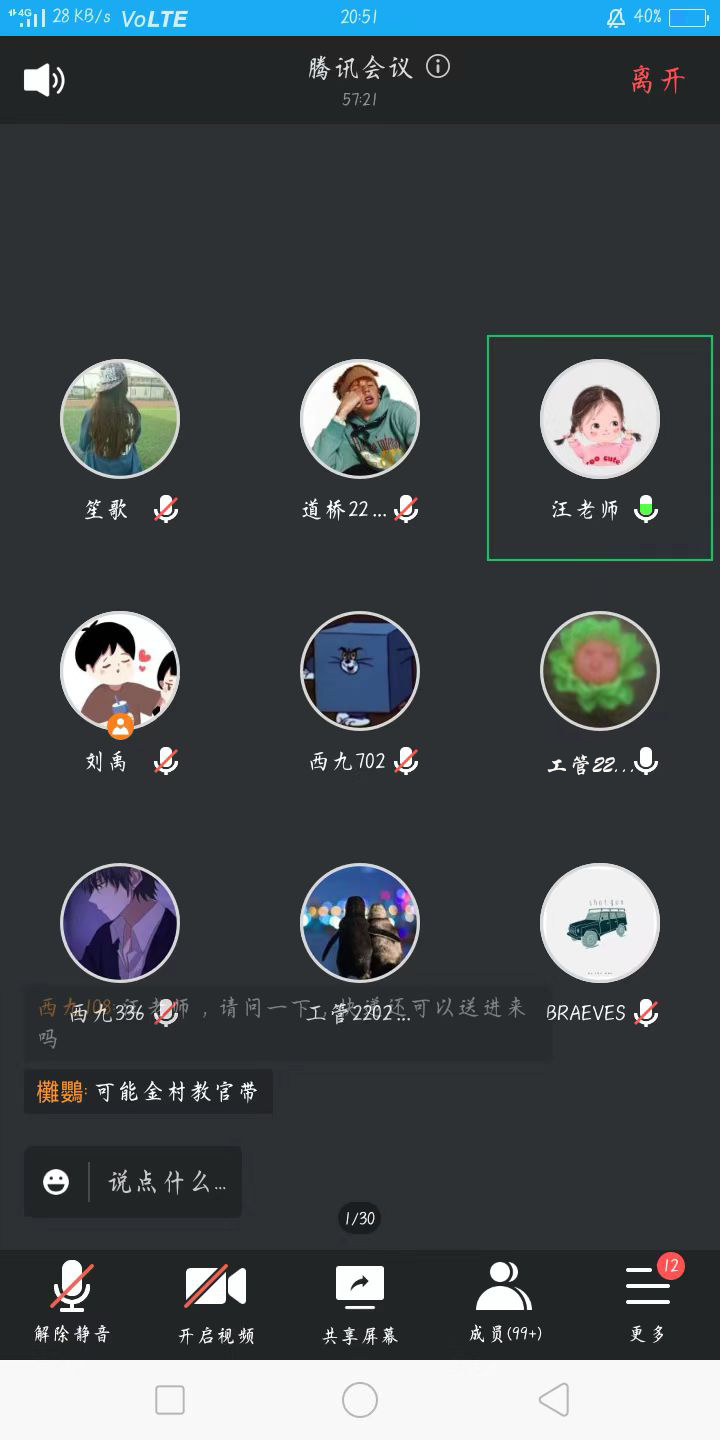
Task: Turn on camera with 开启视频
Action: (x=216, y=1301)
